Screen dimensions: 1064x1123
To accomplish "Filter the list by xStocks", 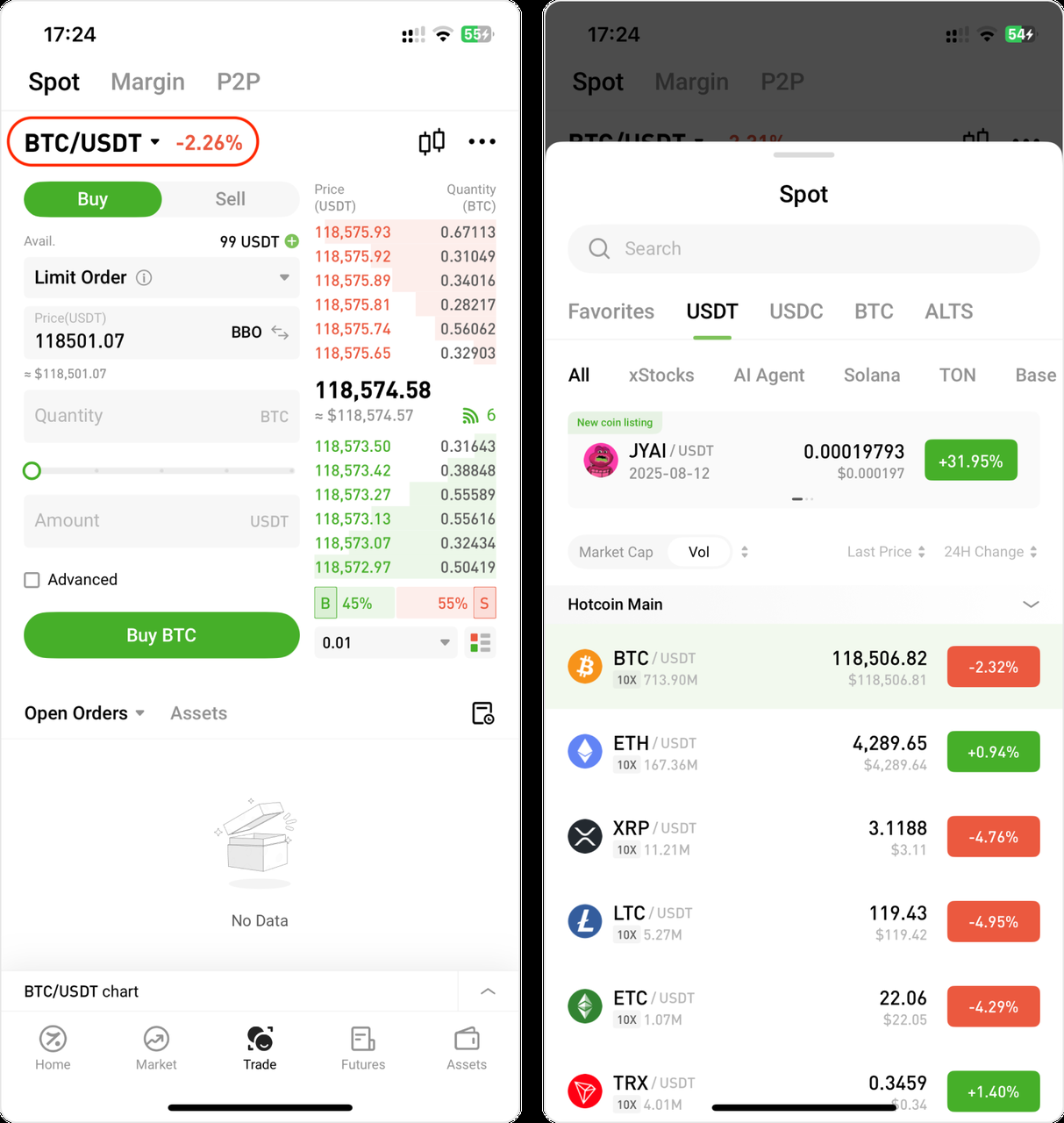I will click(661, 376).
